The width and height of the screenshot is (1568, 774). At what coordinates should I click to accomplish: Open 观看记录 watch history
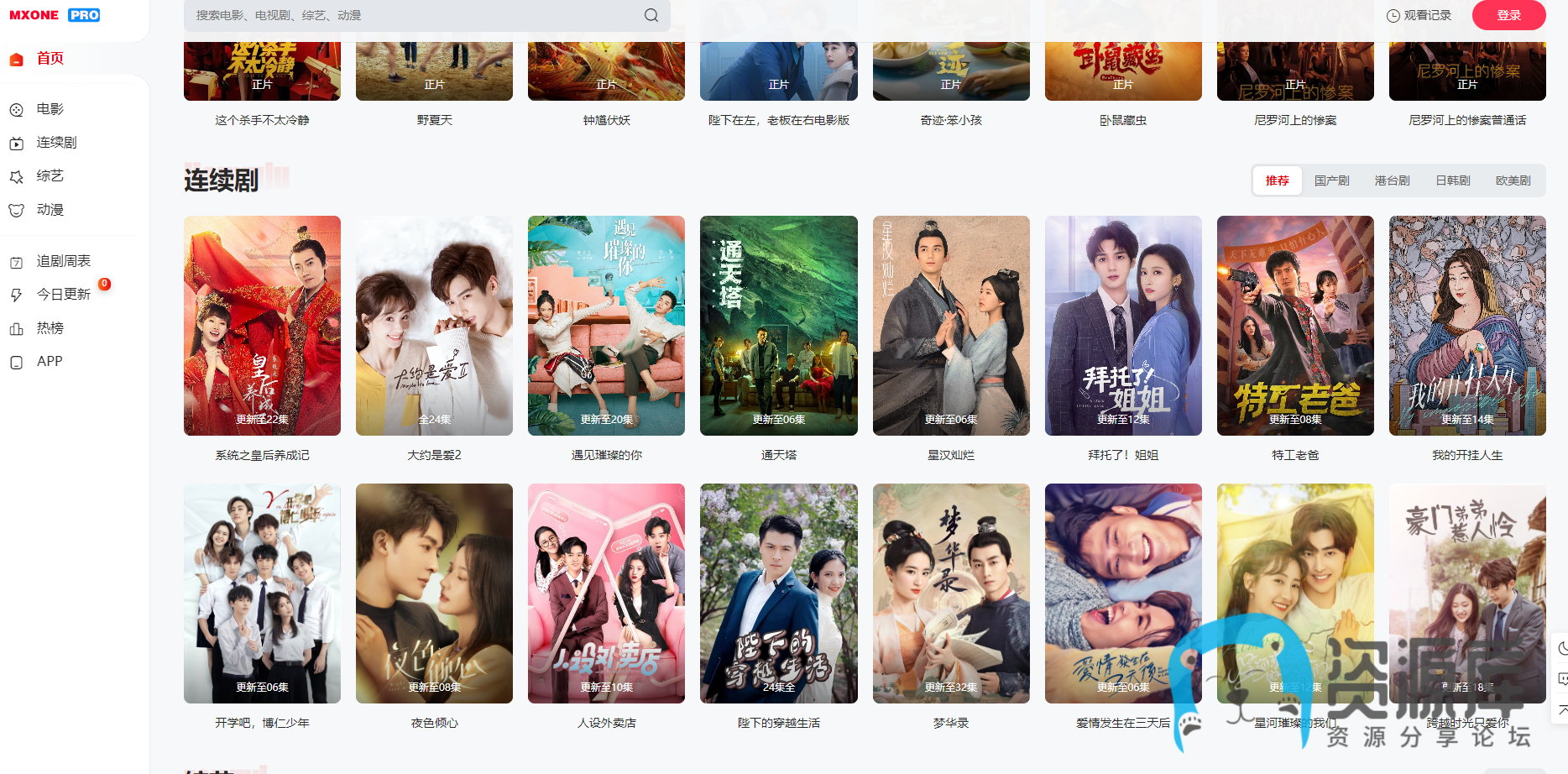click(1419, 15)
